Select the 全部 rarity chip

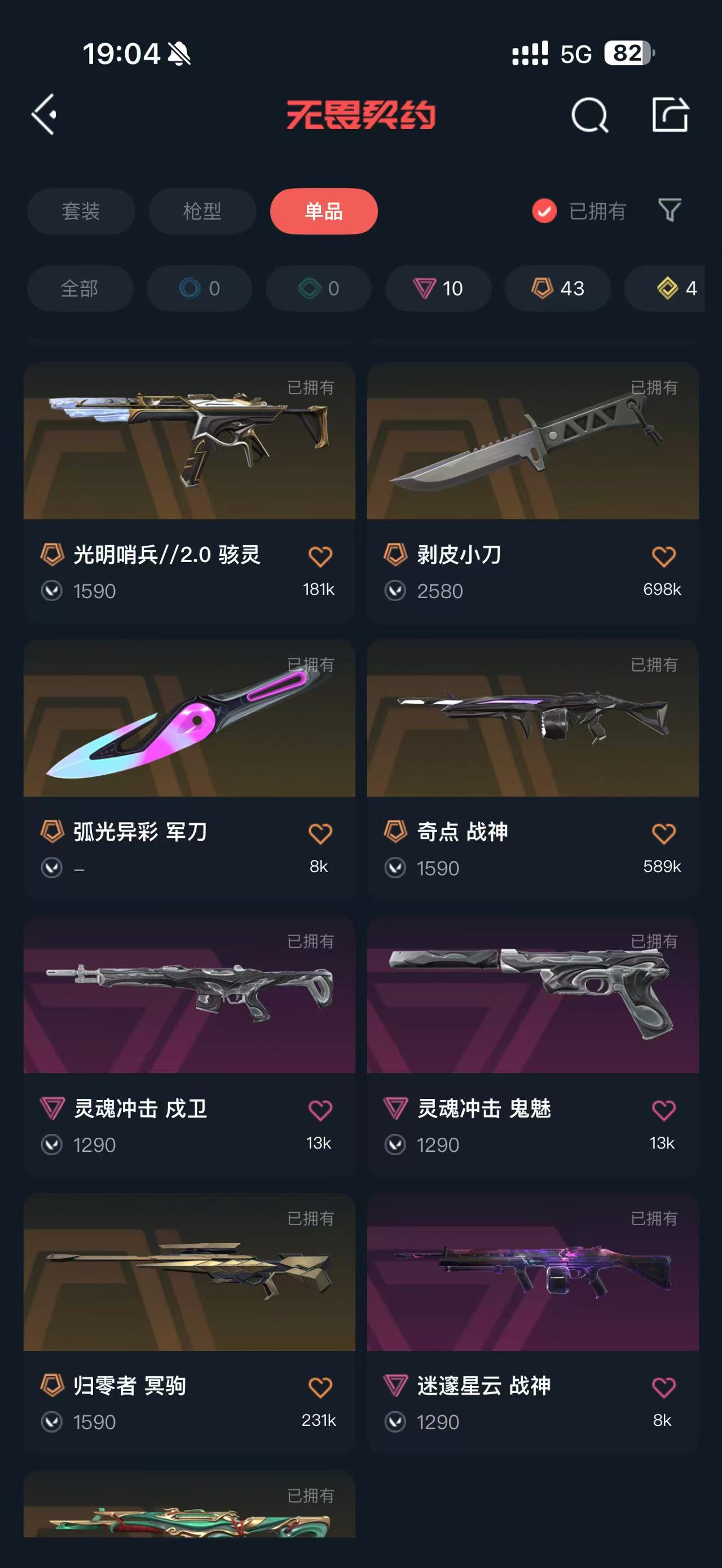(80, 289)
